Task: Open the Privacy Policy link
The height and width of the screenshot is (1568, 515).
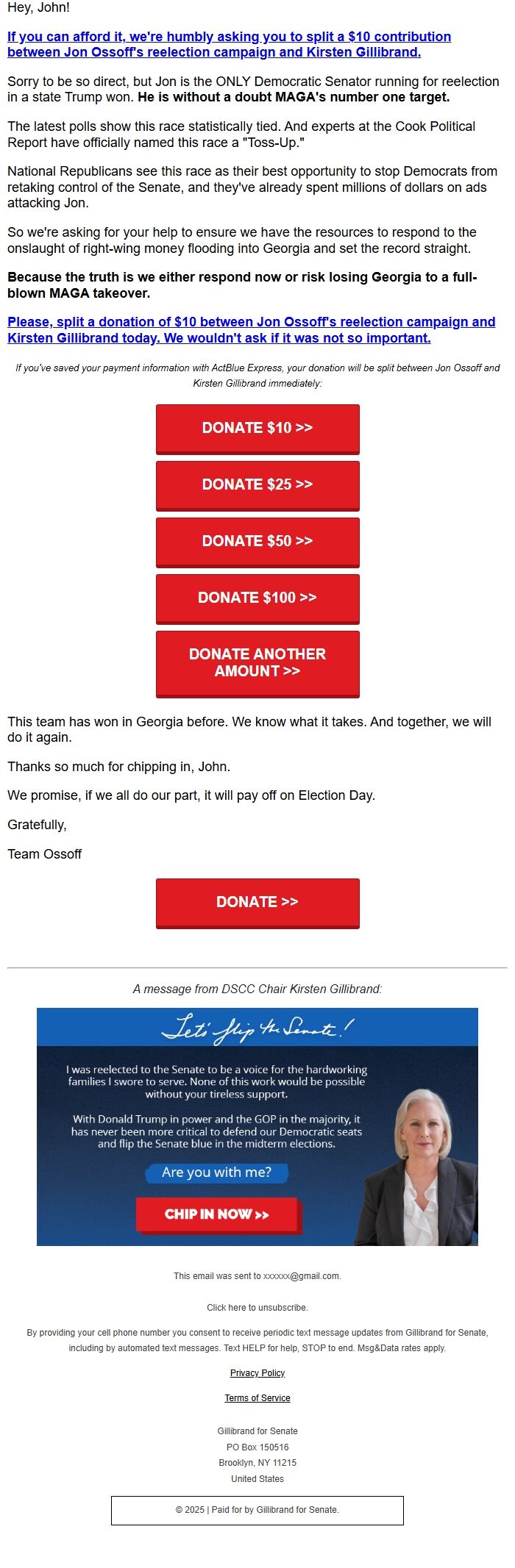Action: (257, 1373)
